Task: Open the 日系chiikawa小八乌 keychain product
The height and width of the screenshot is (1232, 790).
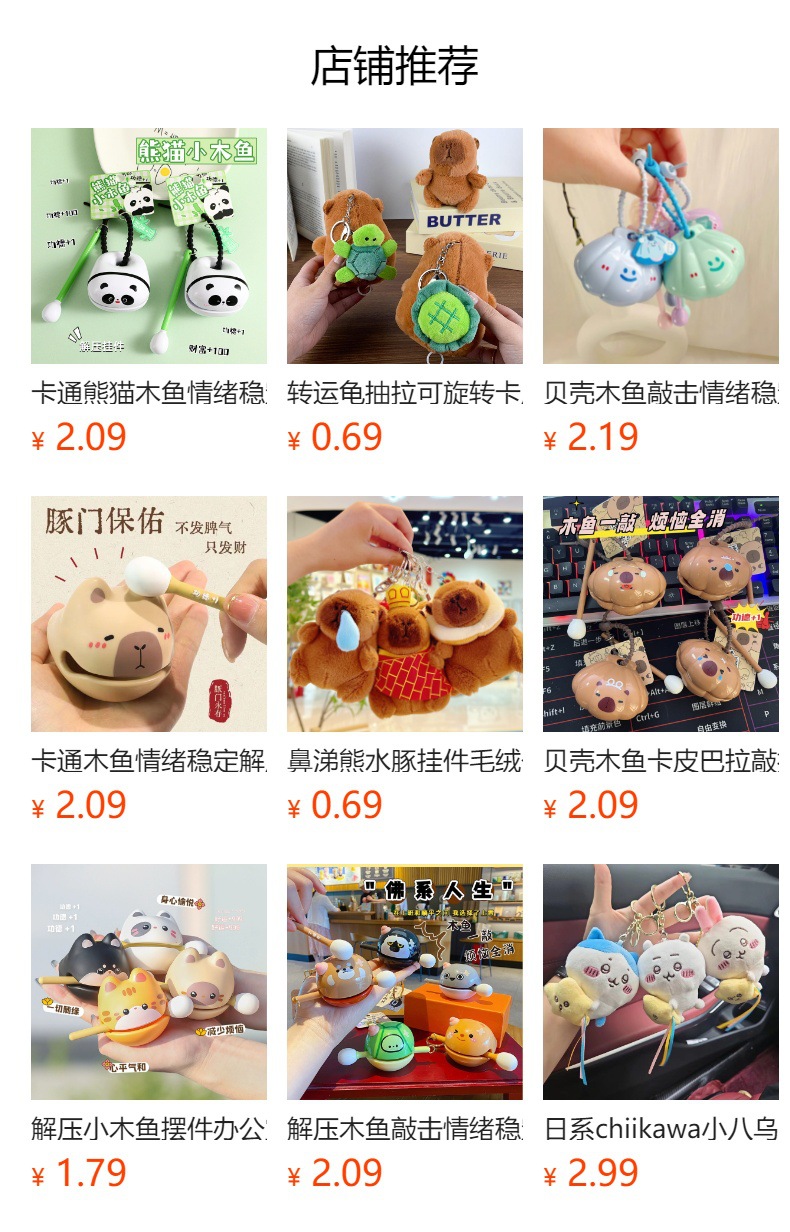Action: (x=661, y=1028)
